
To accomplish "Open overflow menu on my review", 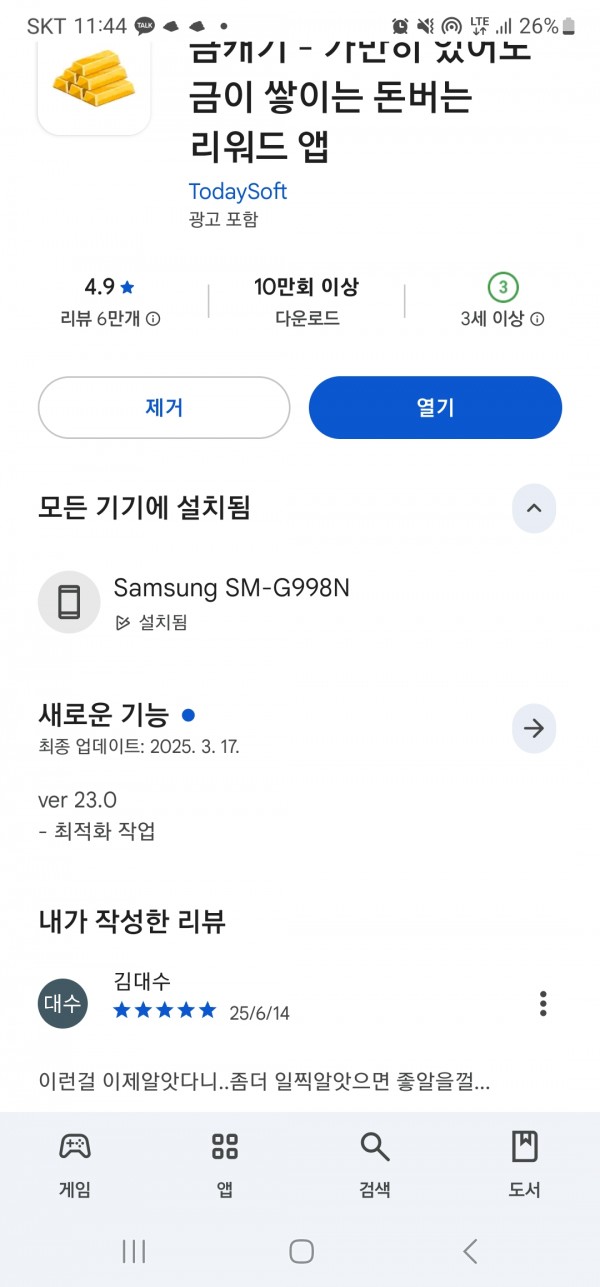I will tap(543, 1003).
